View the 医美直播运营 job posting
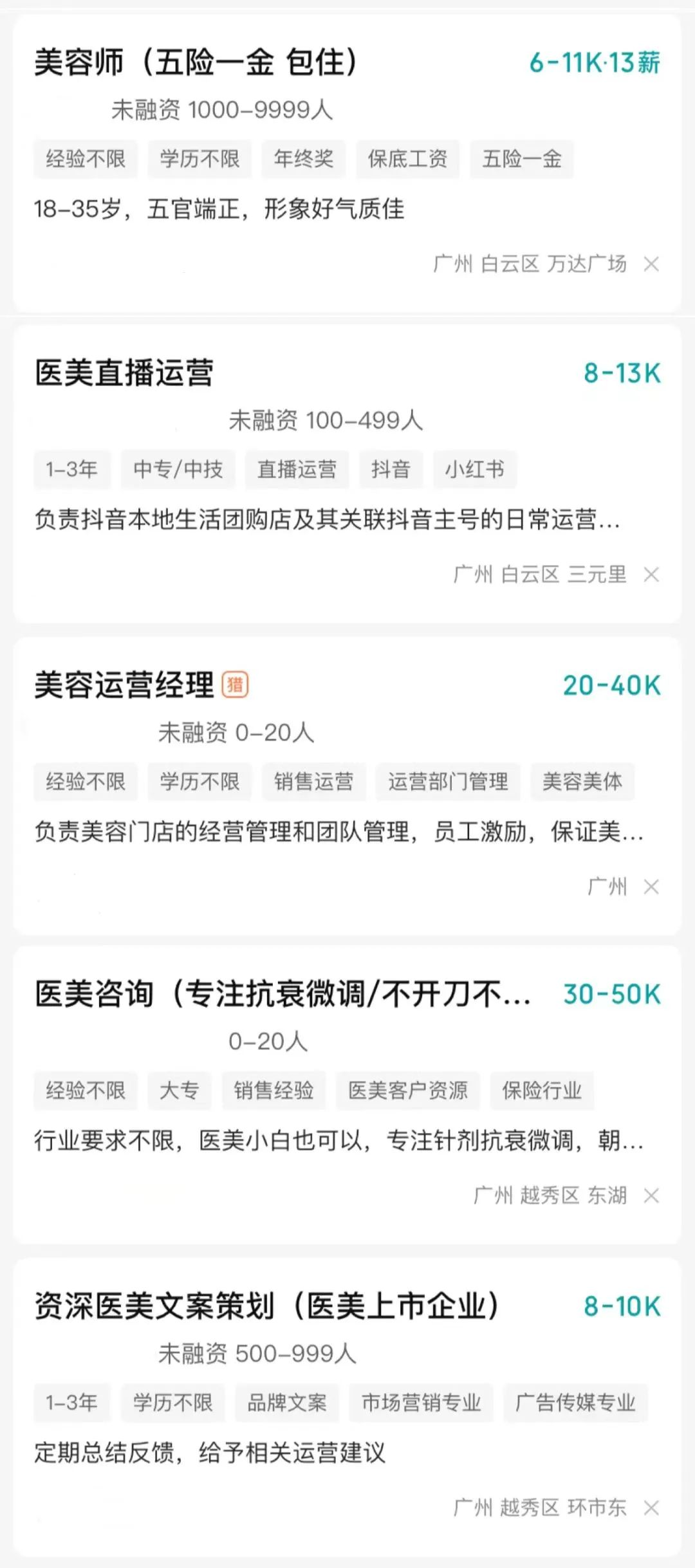Viewport: 695px width, 1568px height. point(124,373)
